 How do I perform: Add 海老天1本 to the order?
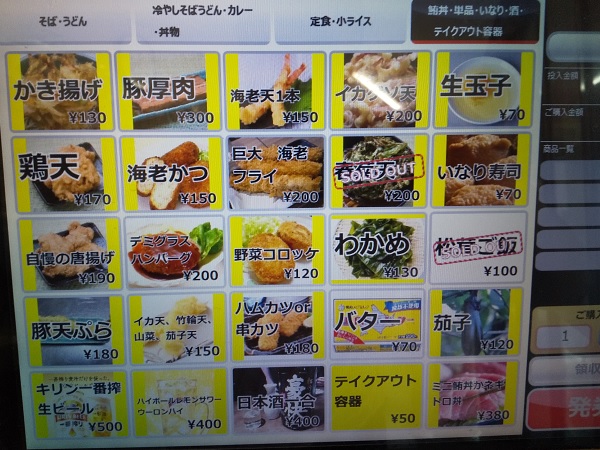[274, 91]
